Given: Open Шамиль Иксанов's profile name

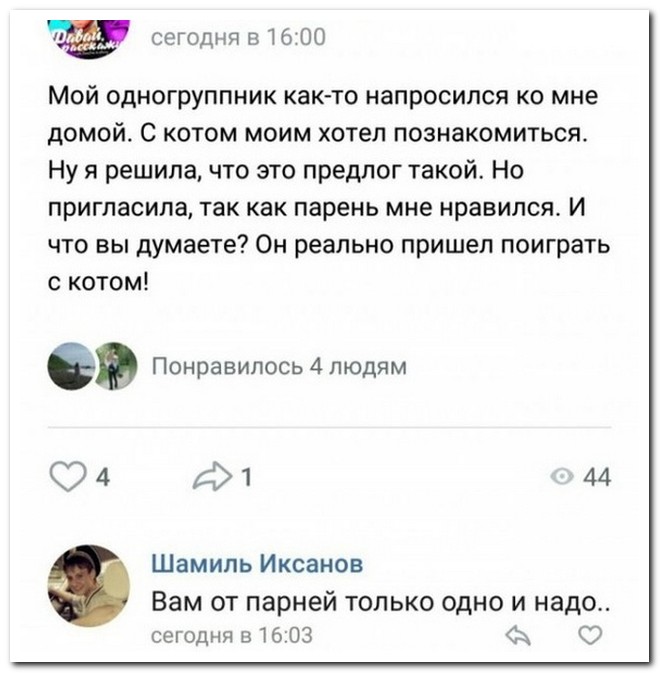Looking at the screenshot, I should pos(257,566).
